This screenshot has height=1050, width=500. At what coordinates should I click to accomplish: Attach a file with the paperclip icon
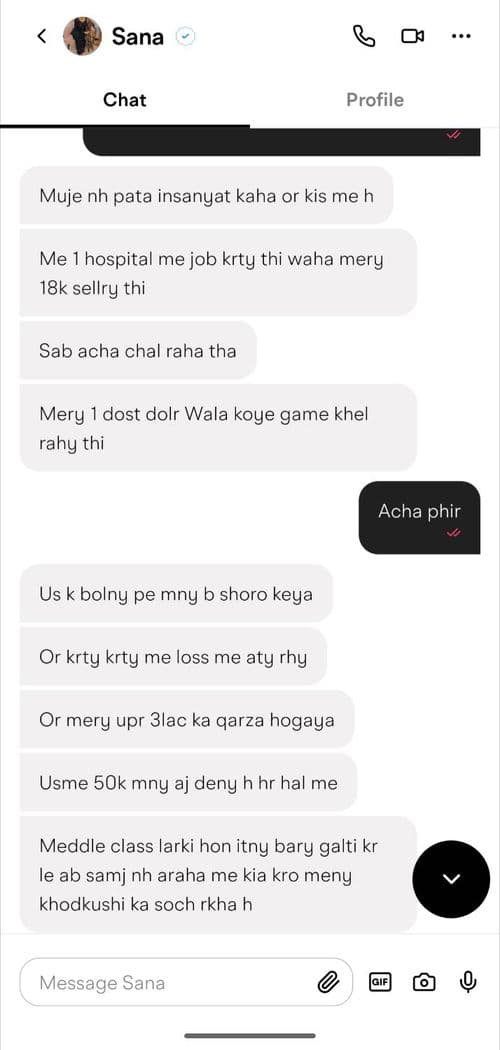click(327, 983)
